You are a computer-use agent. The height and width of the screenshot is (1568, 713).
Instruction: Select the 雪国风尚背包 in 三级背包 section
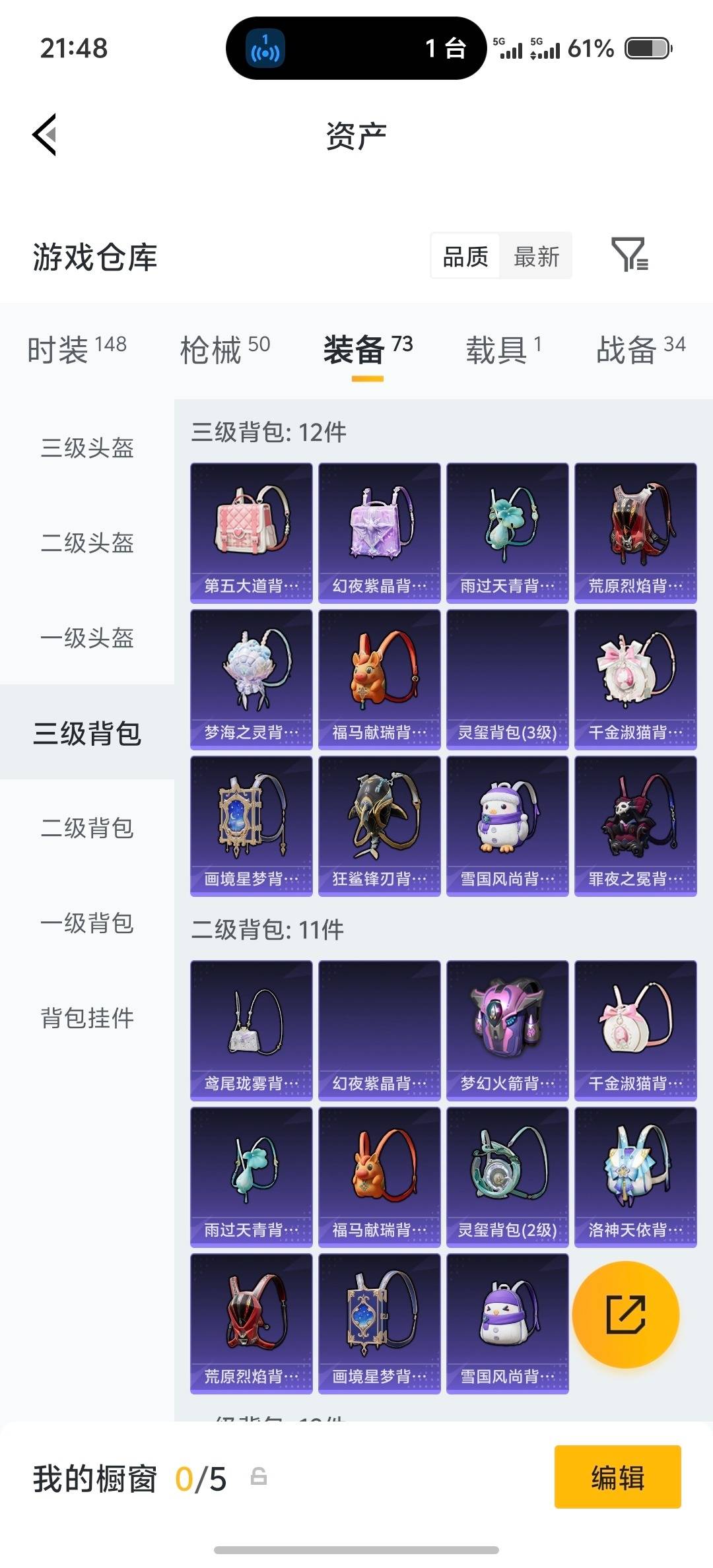[507, 826]
